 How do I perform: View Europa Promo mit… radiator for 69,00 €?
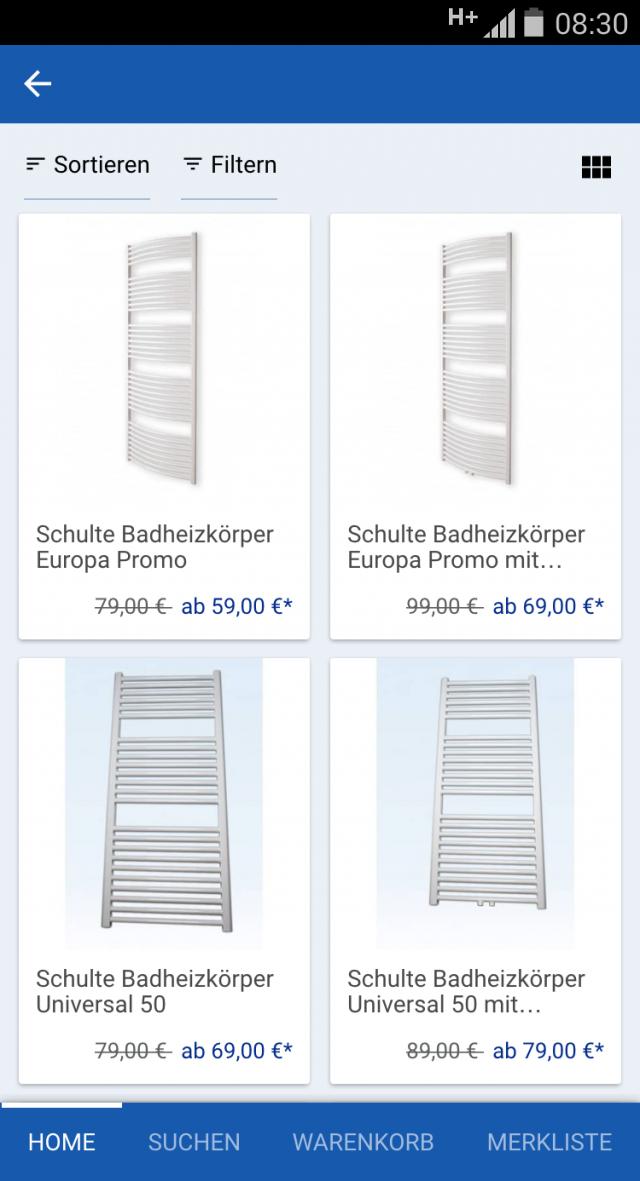point(475,425)
